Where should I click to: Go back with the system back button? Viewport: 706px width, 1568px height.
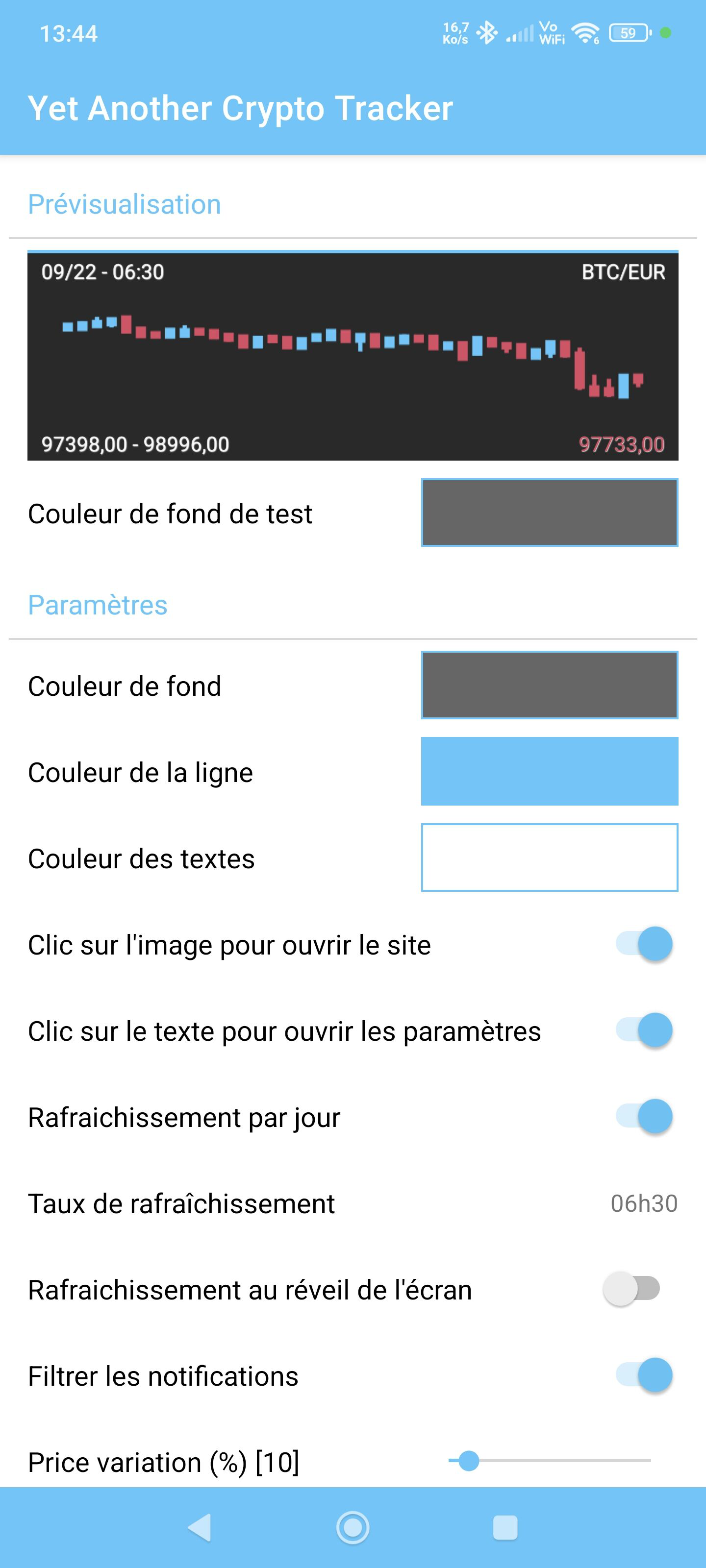coord(200,1527)
